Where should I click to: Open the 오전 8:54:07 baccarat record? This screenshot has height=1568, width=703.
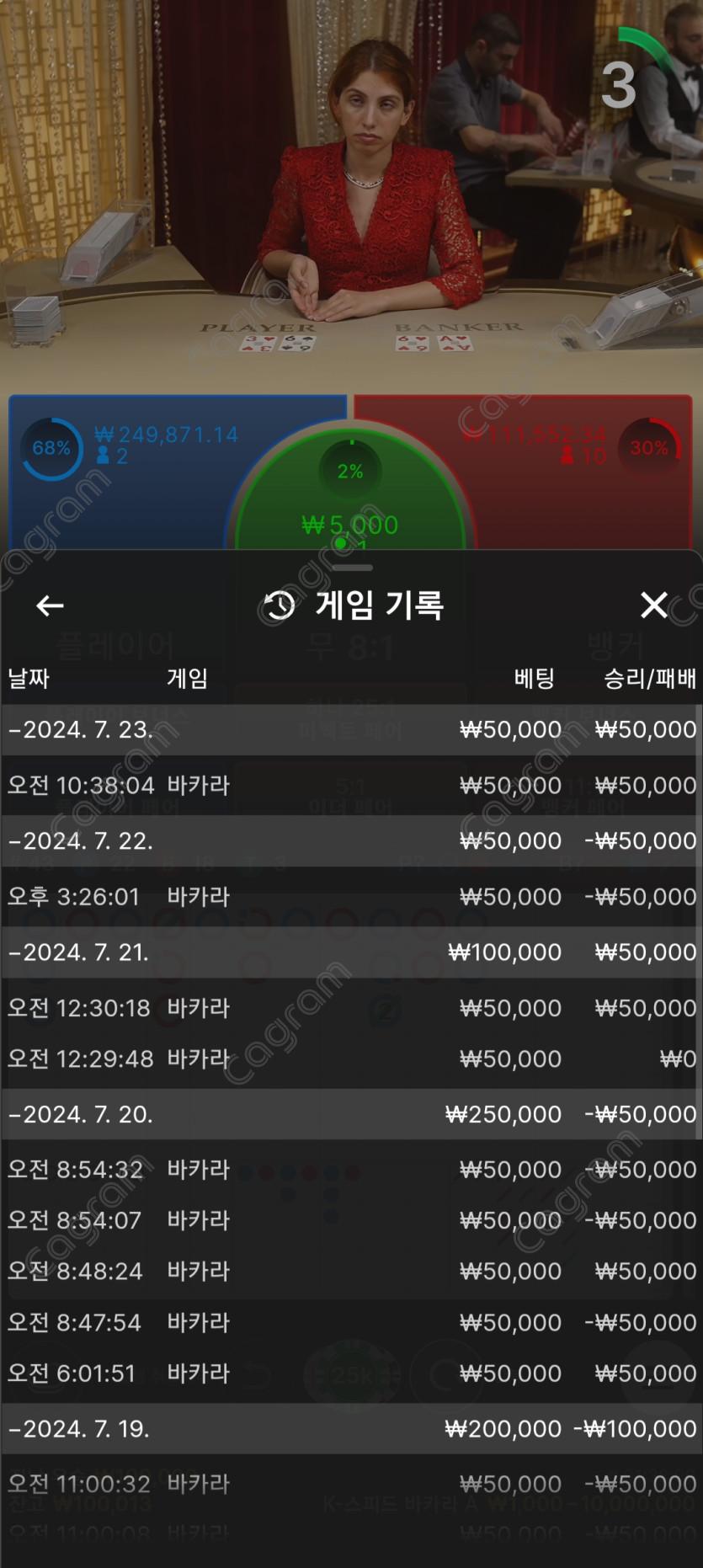pos(351,1220)
